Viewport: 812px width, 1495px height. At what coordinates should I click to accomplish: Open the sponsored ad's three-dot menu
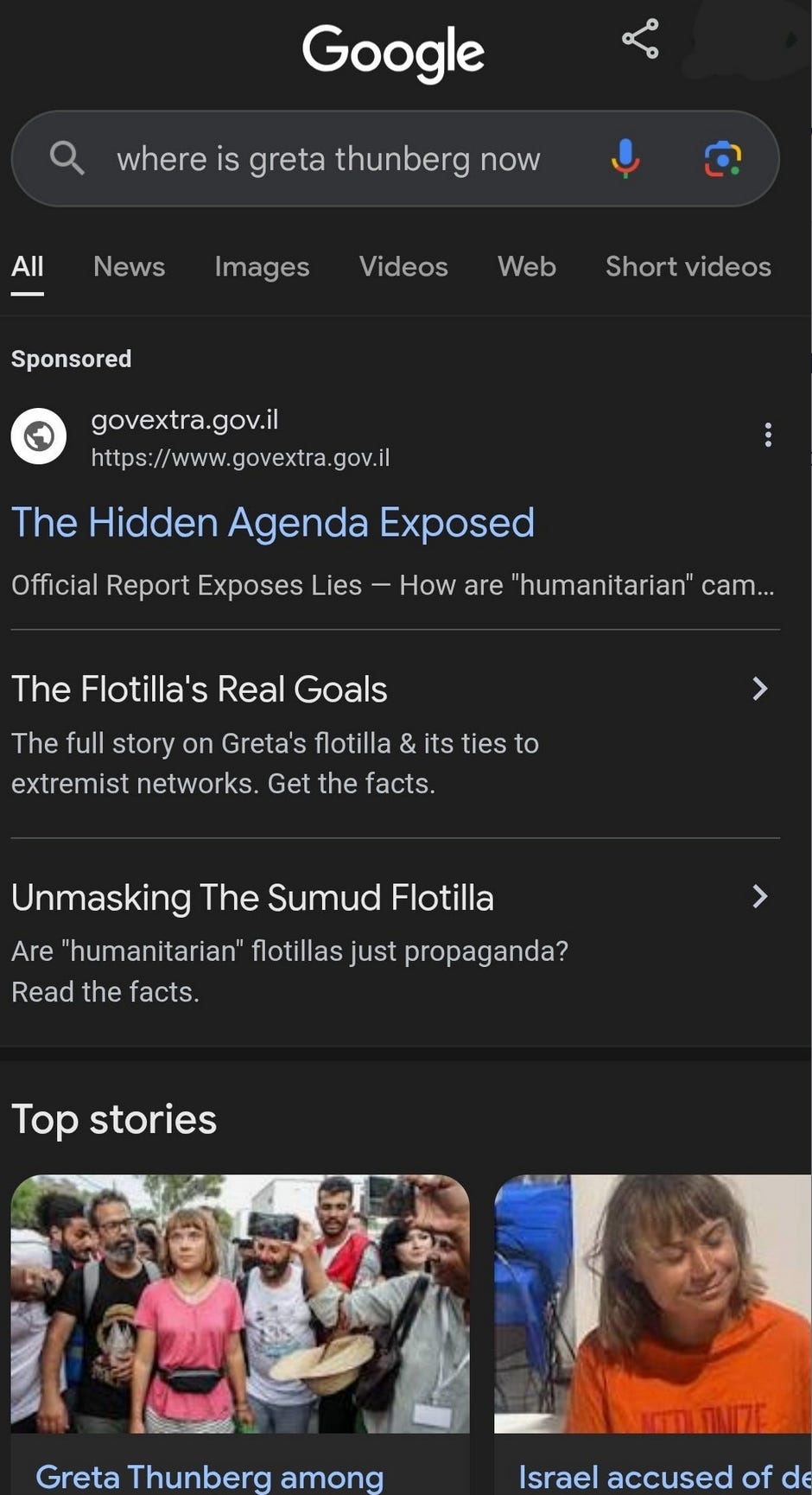pos(767,435)
